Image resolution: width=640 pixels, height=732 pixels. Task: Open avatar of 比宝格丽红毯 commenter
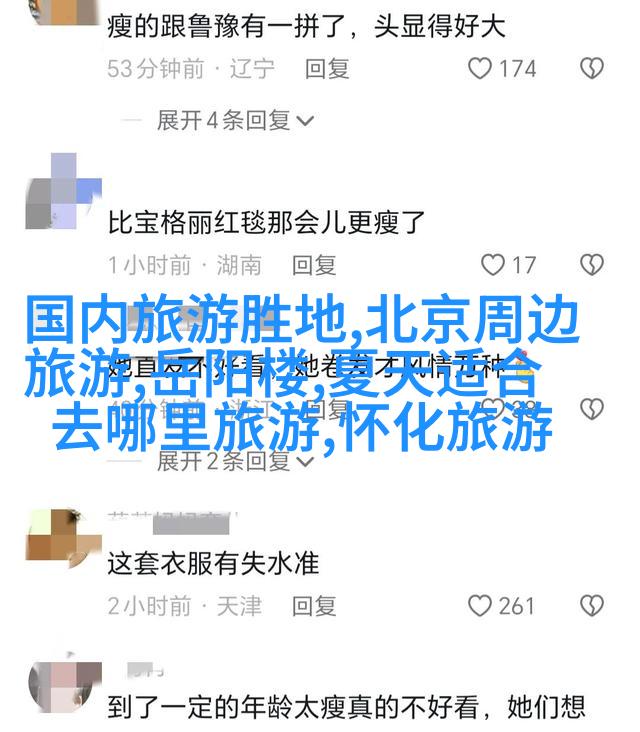pyautogui.click(x=64, y=192)
